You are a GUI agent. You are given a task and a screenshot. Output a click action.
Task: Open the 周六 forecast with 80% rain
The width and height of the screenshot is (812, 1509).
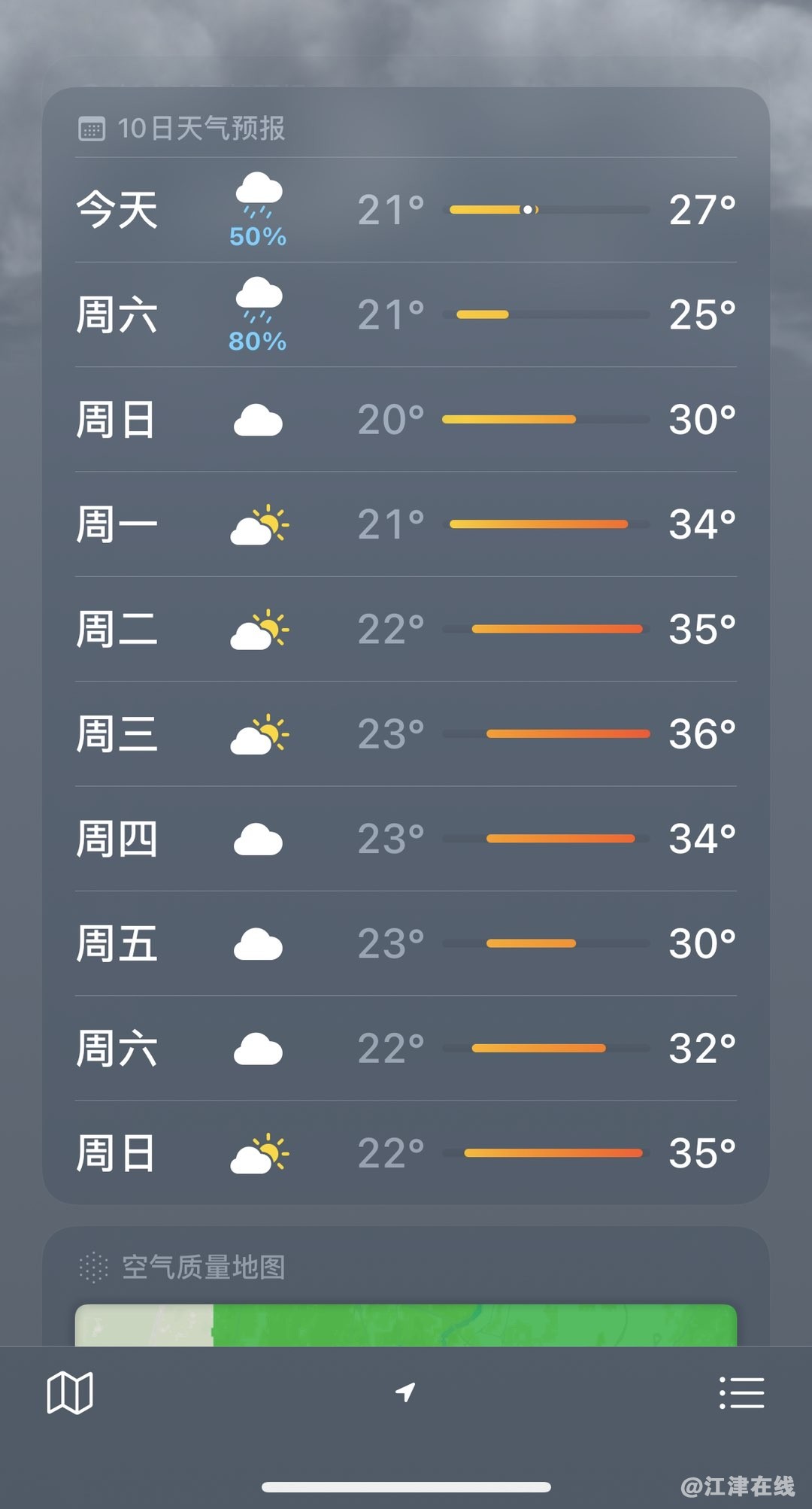406,314
